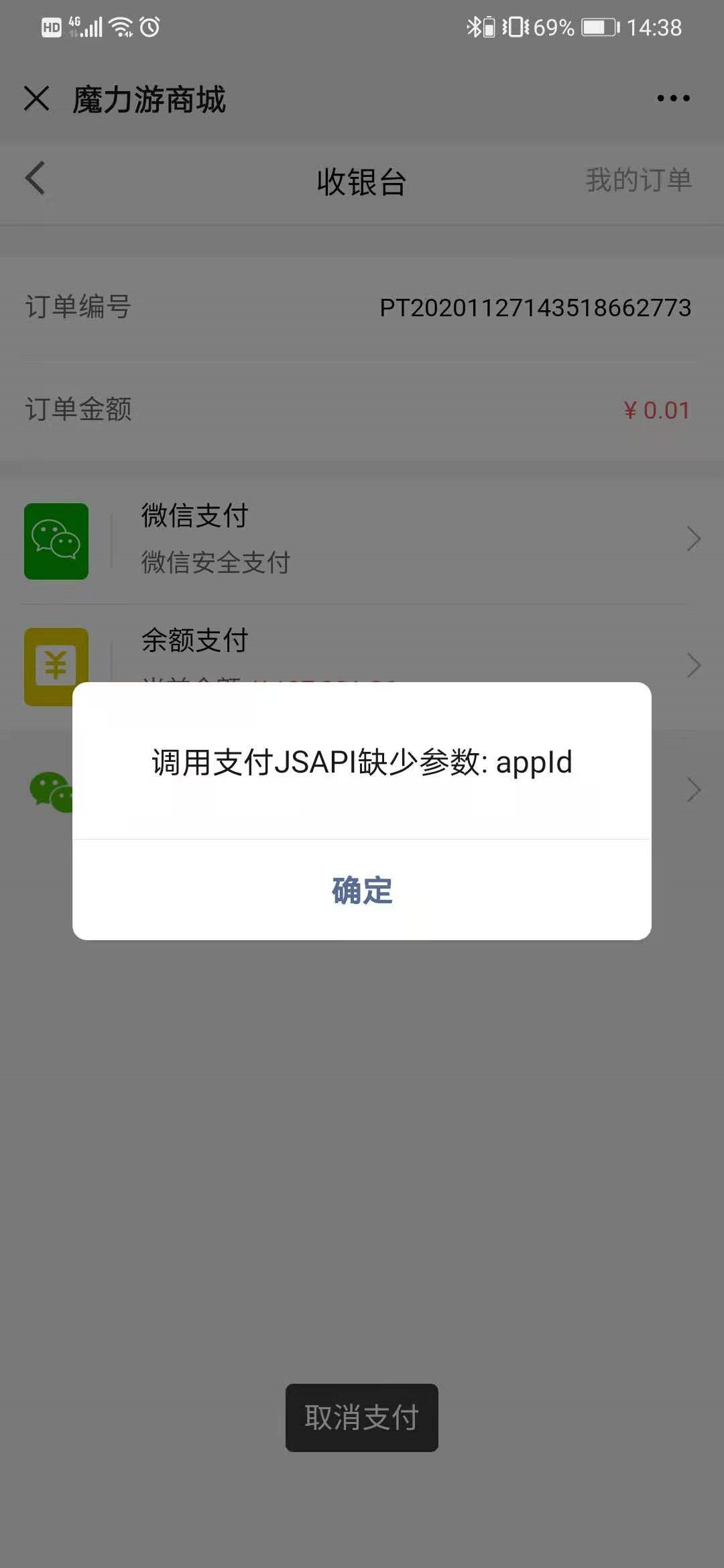724x1568 pixels.
Task: Open the three-dot overflow menu
Action: pyautogui.click(x=673, y=99)
